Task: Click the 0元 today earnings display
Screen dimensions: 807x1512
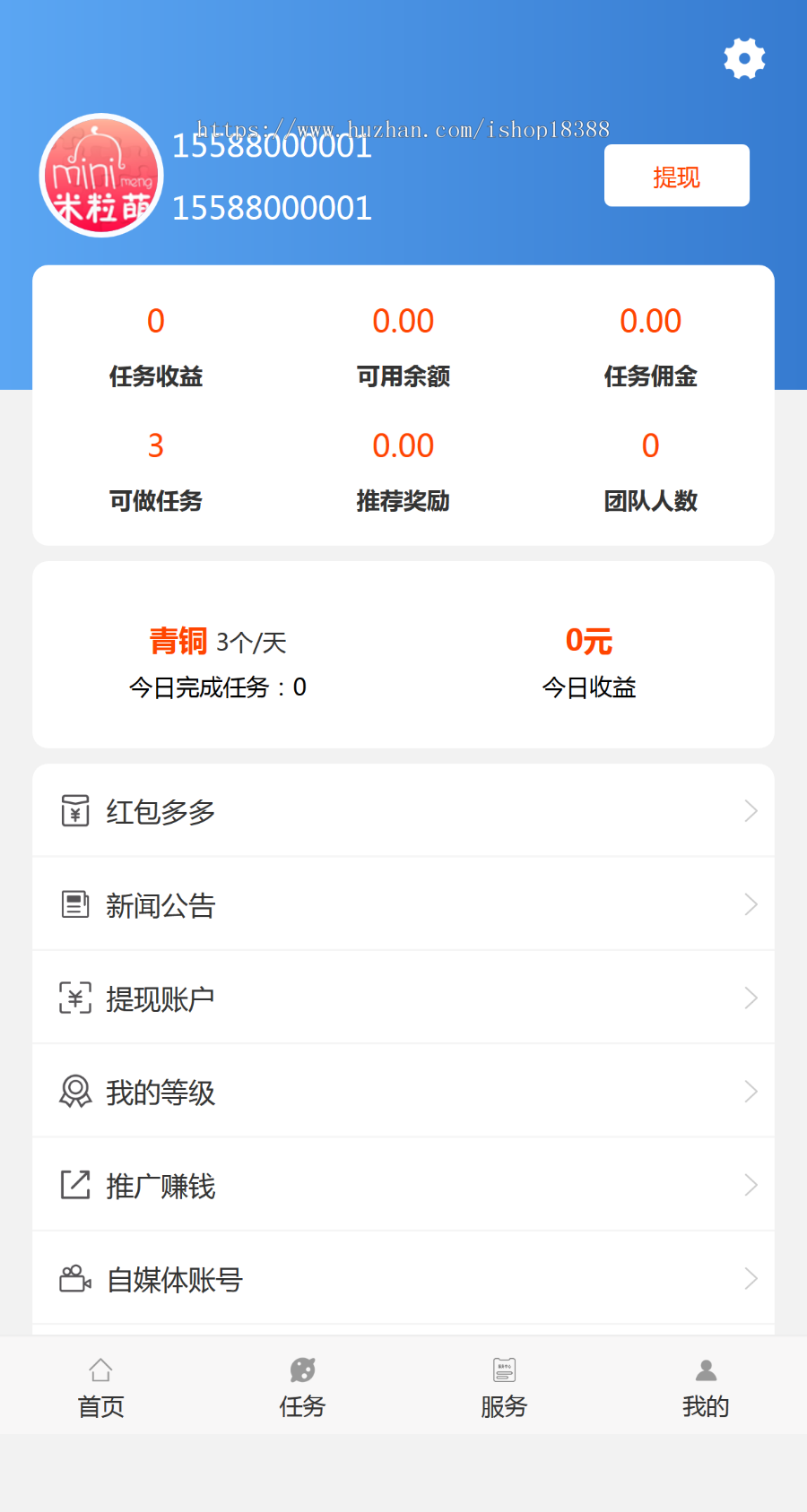Action: 589,640
